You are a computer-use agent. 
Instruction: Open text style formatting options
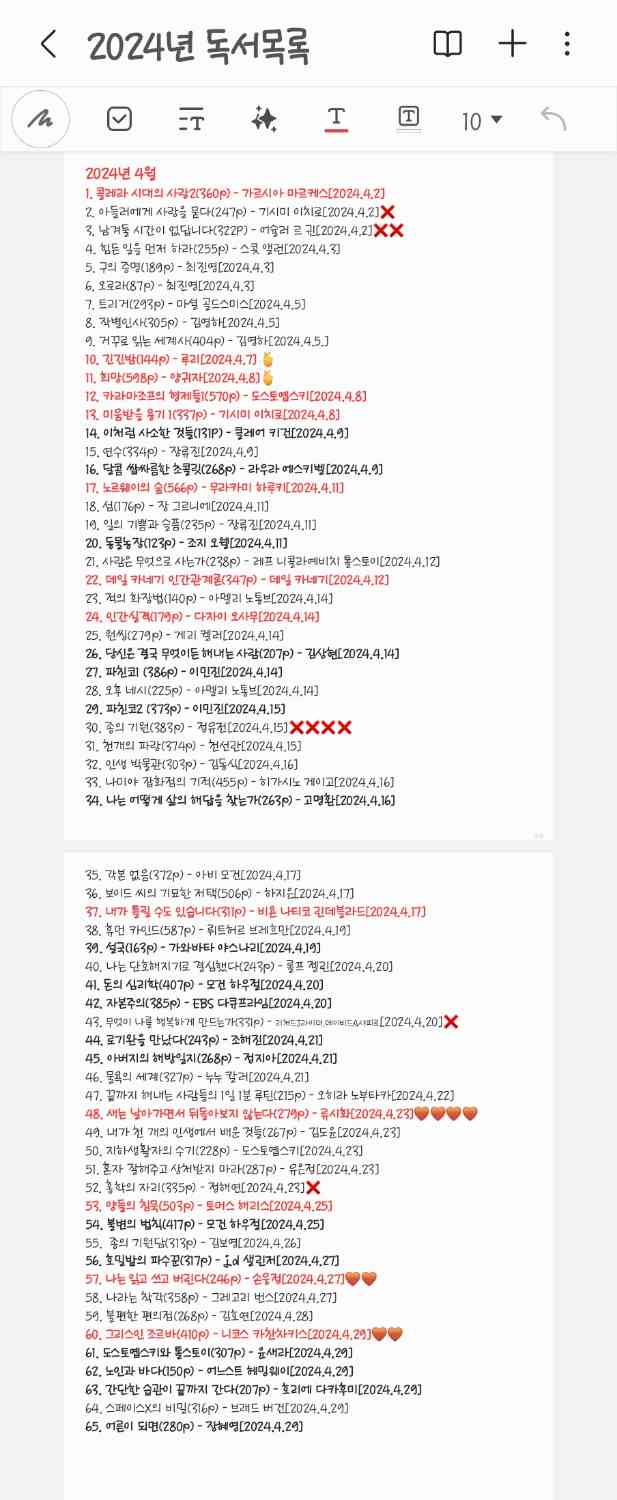point(191,121)
